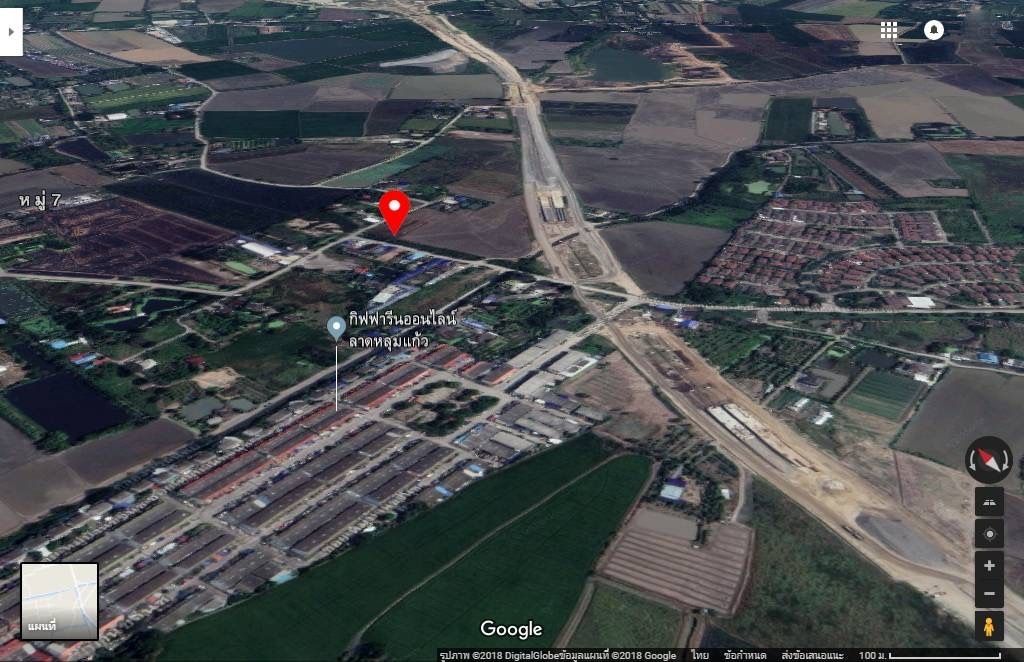Zoom in with the plus button

[x=989, y=566]
